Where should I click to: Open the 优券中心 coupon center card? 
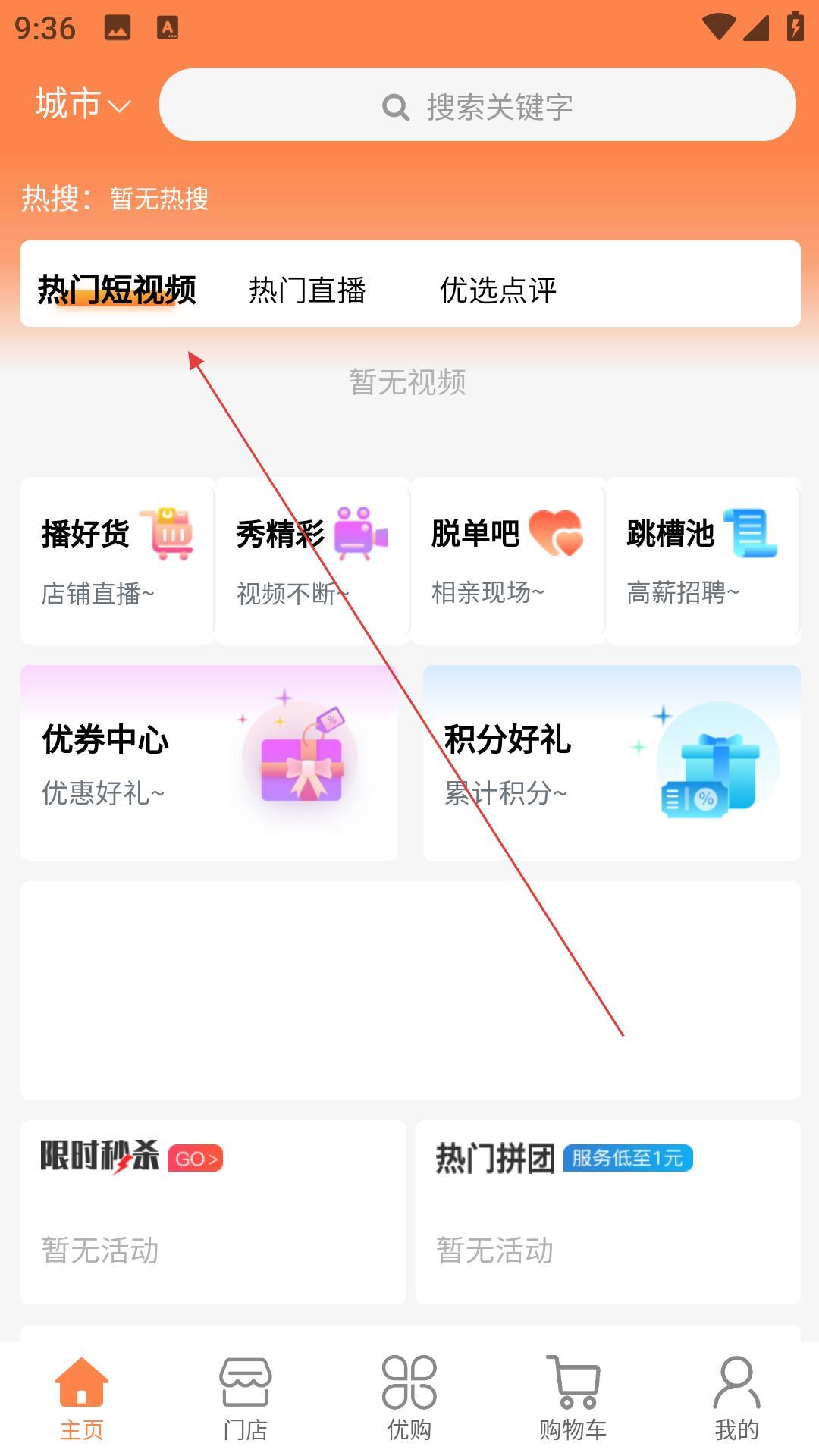[209, 762]
